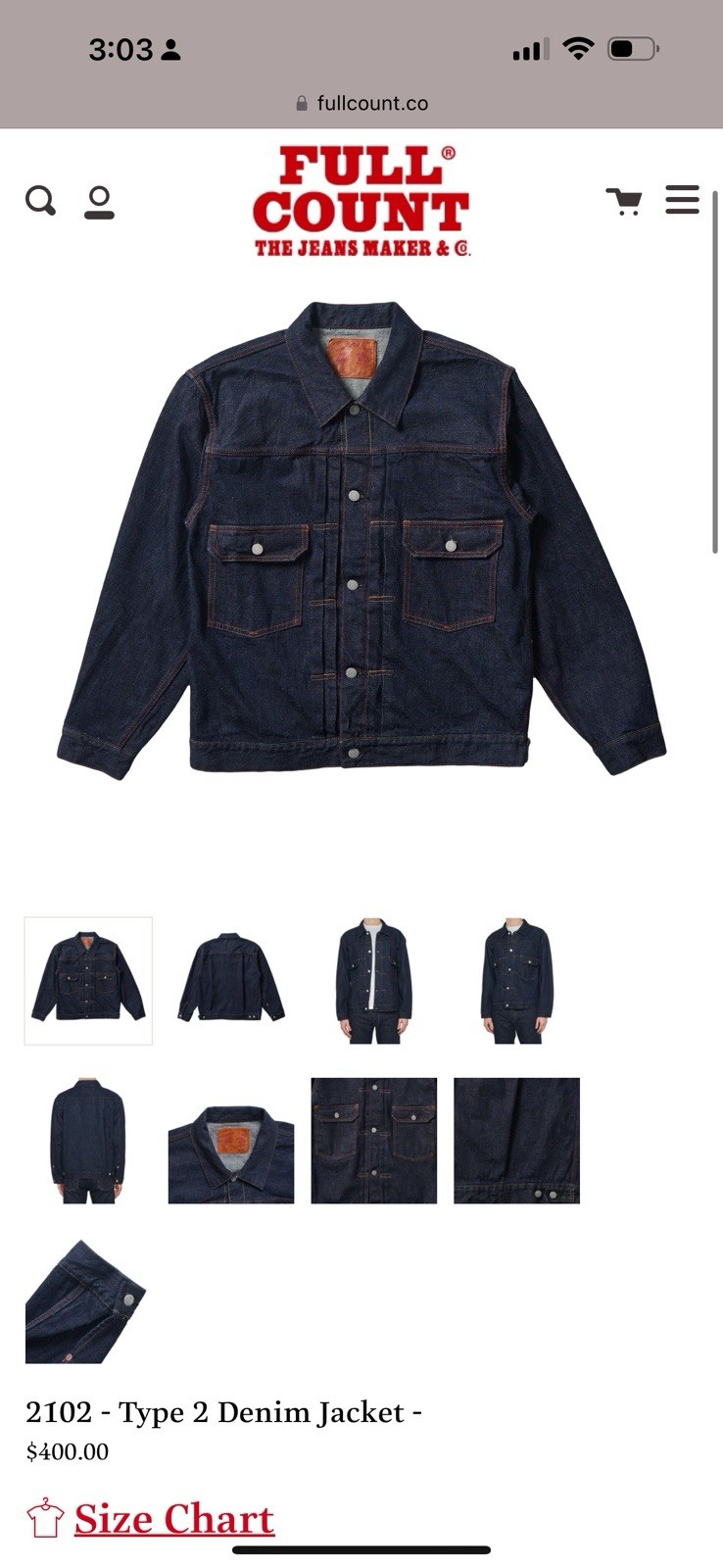
Task: Open the hamburger menu
Action: [682, 200]
